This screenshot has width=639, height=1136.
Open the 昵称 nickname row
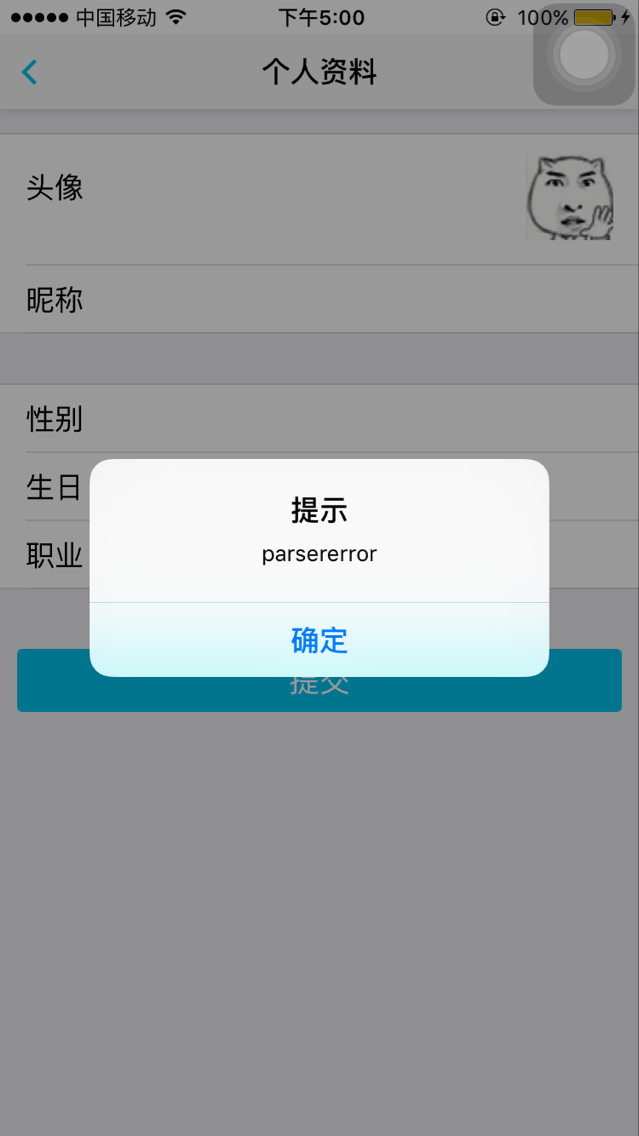point(319,299)
